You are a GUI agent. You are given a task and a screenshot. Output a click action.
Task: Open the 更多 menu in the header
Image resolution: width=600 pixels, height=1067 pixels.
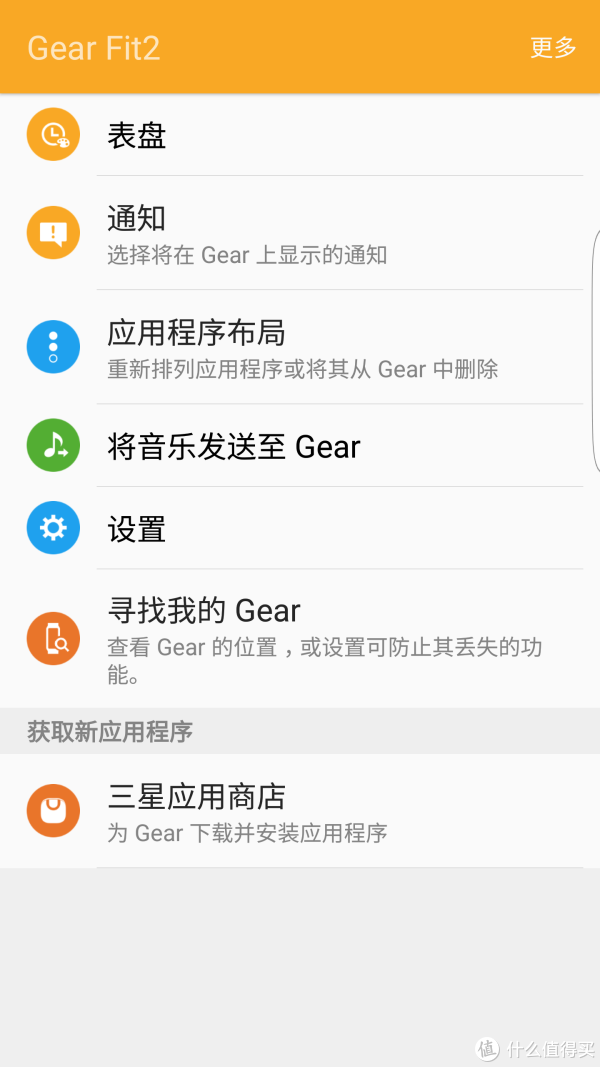click(x=553, y=47)
